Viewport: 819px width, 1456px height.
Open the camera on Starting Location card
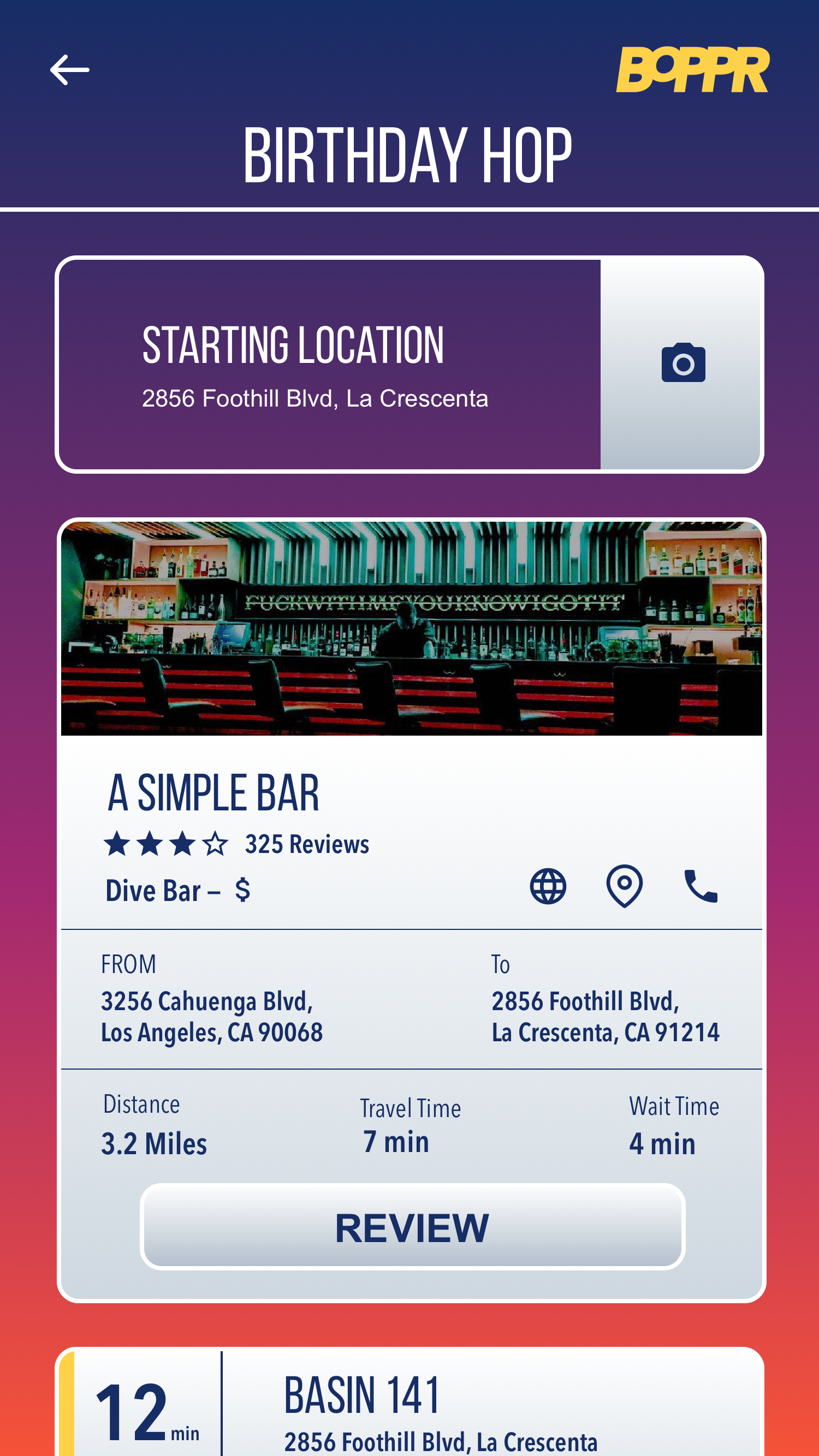(682, 363)
